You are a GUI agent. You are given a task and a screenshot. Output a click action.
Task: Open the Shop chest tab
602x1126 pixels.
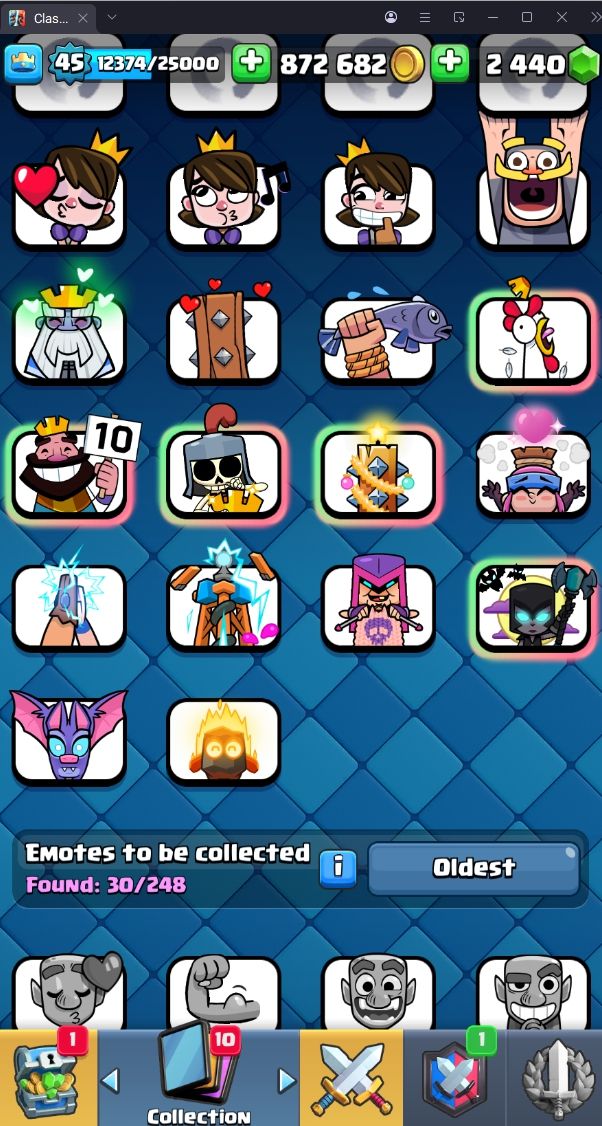[x=48, y=1078]
